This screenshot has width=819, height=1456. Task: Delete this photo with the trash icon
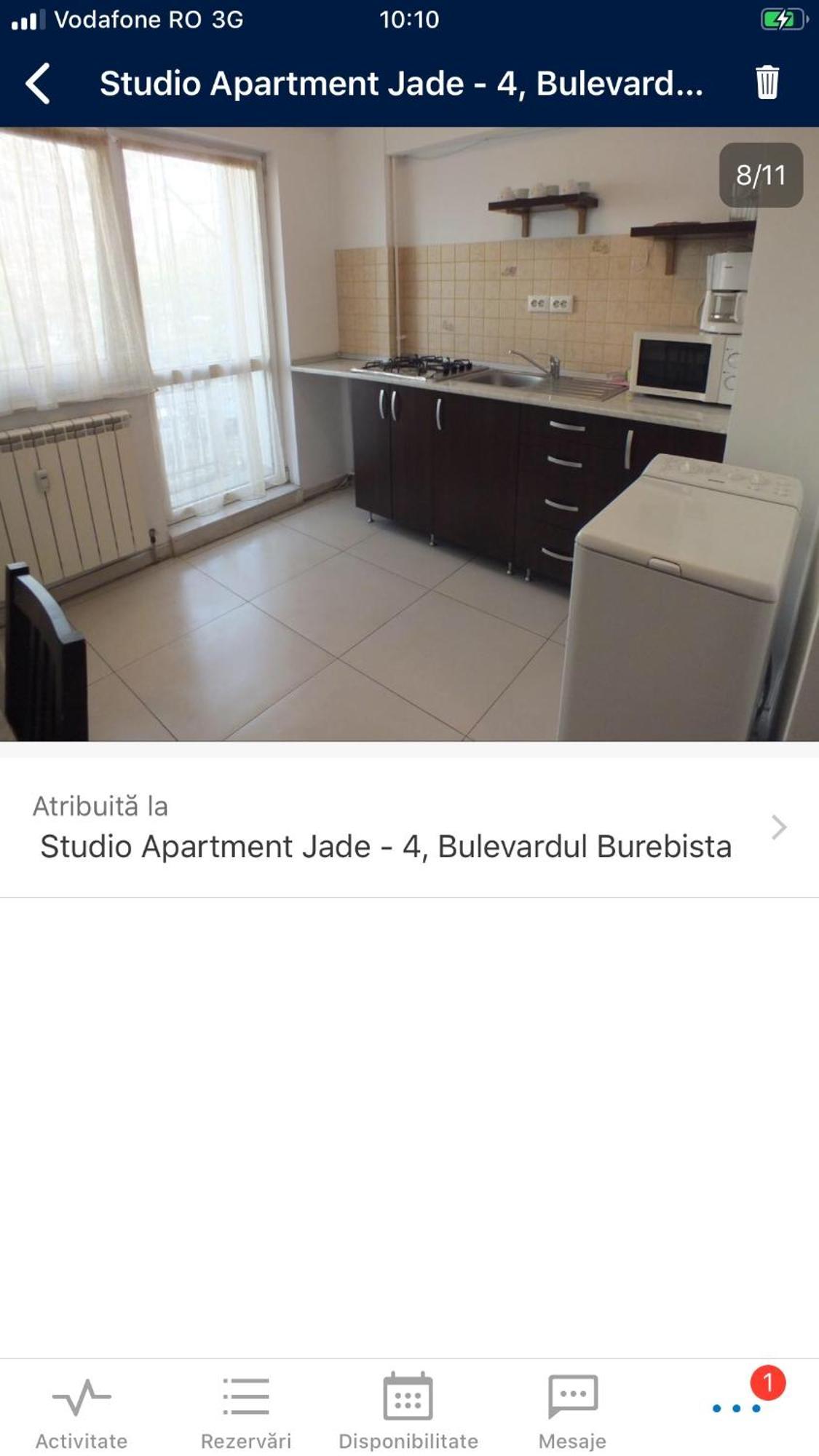click(767, 82)
